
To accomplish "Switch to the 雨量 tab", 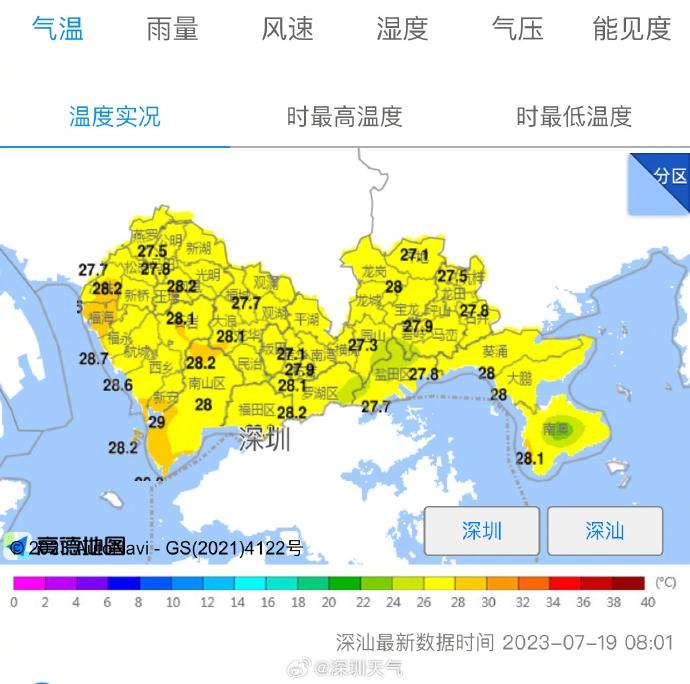I will 172,29.
